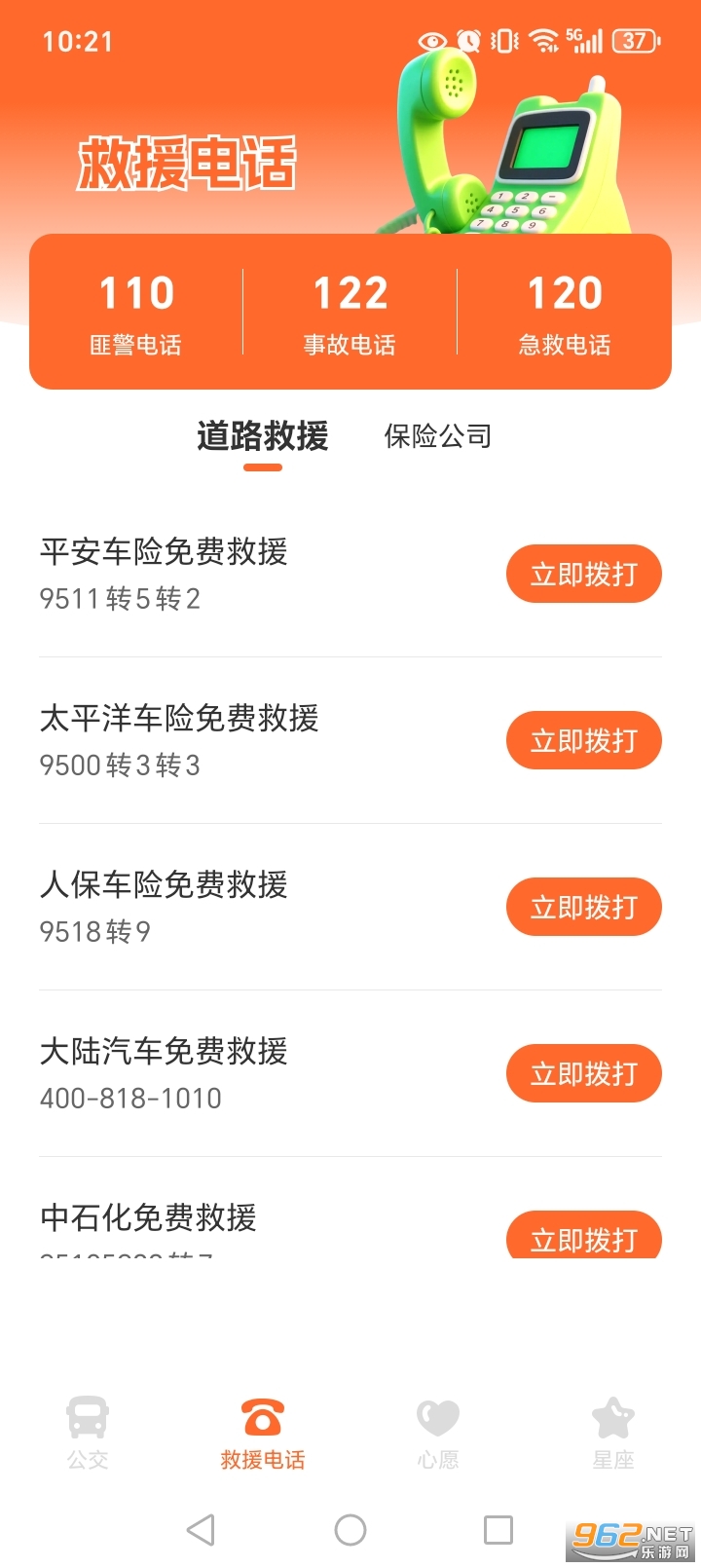This screenshot has height=1568, width=701.
Task: Tap the alarm clock status icon
Action: (x=467, y=41)
